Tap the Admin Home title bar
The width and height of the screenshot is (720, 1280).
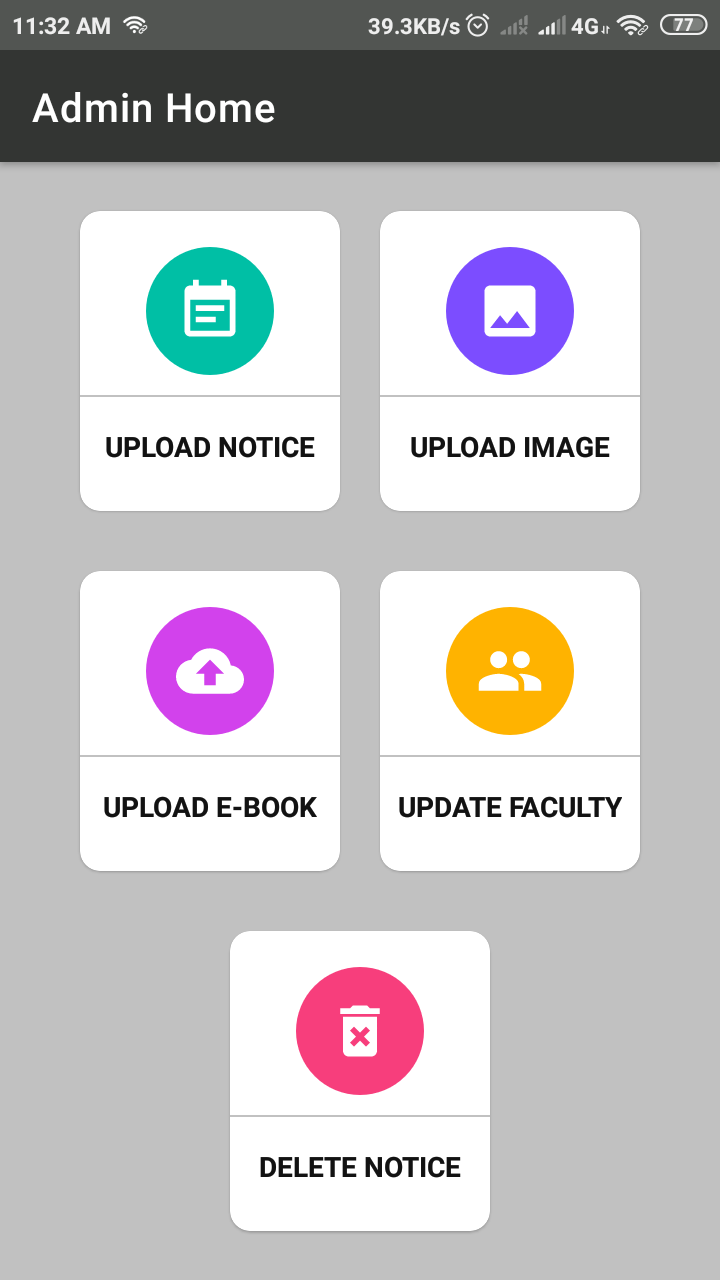tap(155, 107)
